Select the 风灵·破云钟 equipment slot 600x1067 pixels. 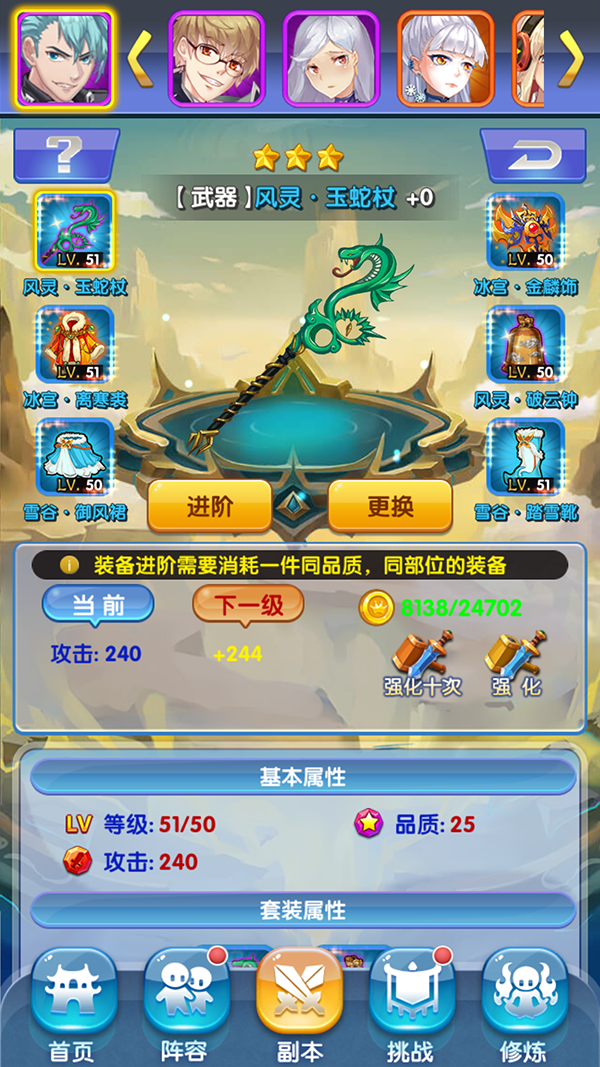point(526,345)
